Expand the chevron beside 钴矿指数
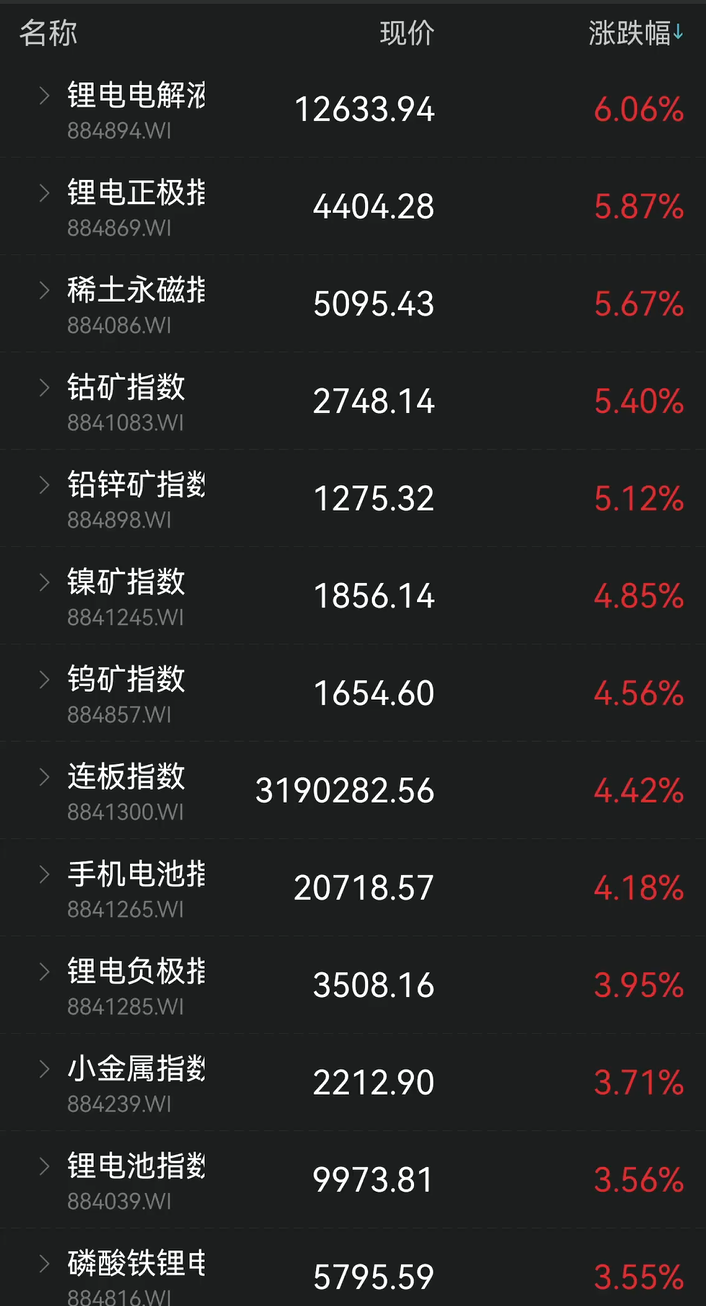This screenshot has height=1306, width=706. point(44,388)
